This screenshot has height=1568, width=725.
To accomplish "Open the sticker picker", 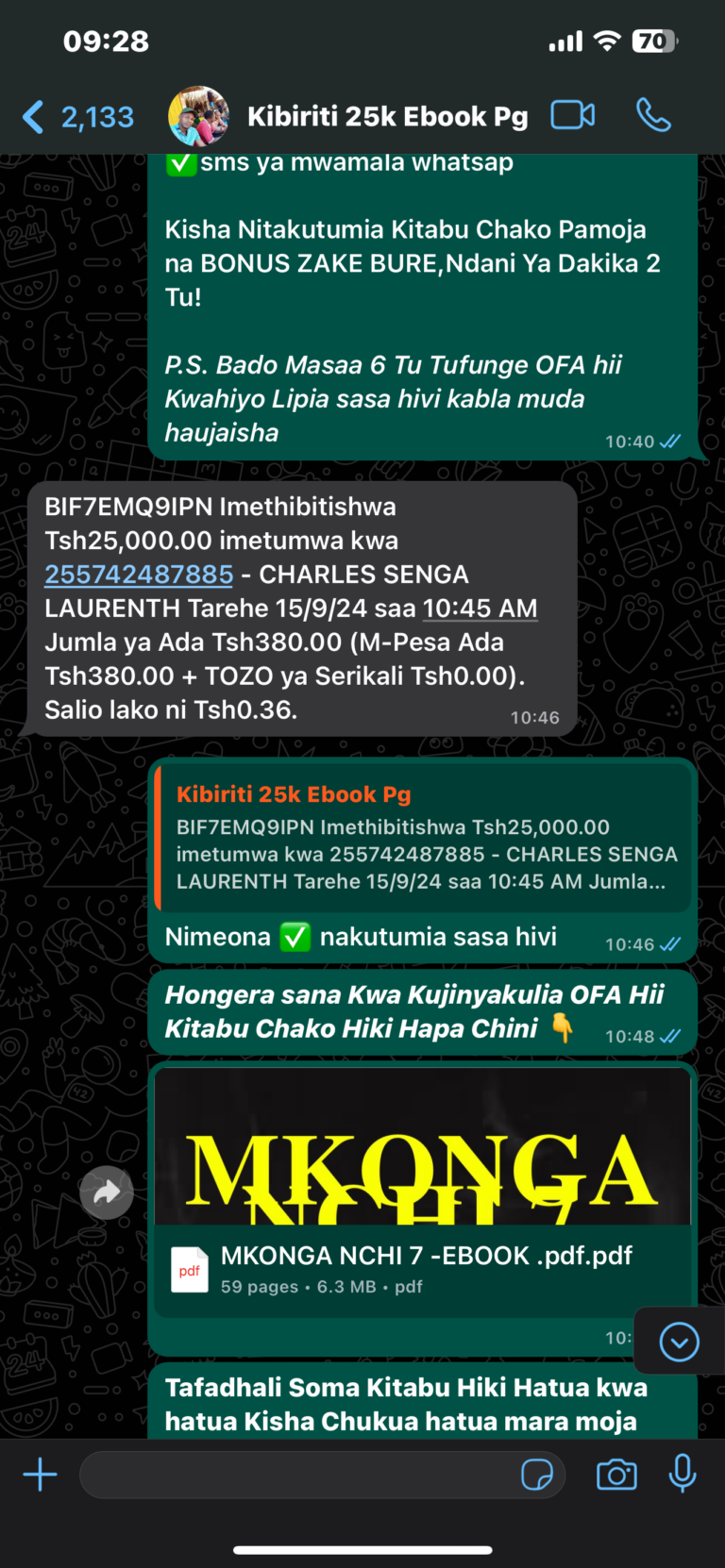I will click(x=536, y=1475).
